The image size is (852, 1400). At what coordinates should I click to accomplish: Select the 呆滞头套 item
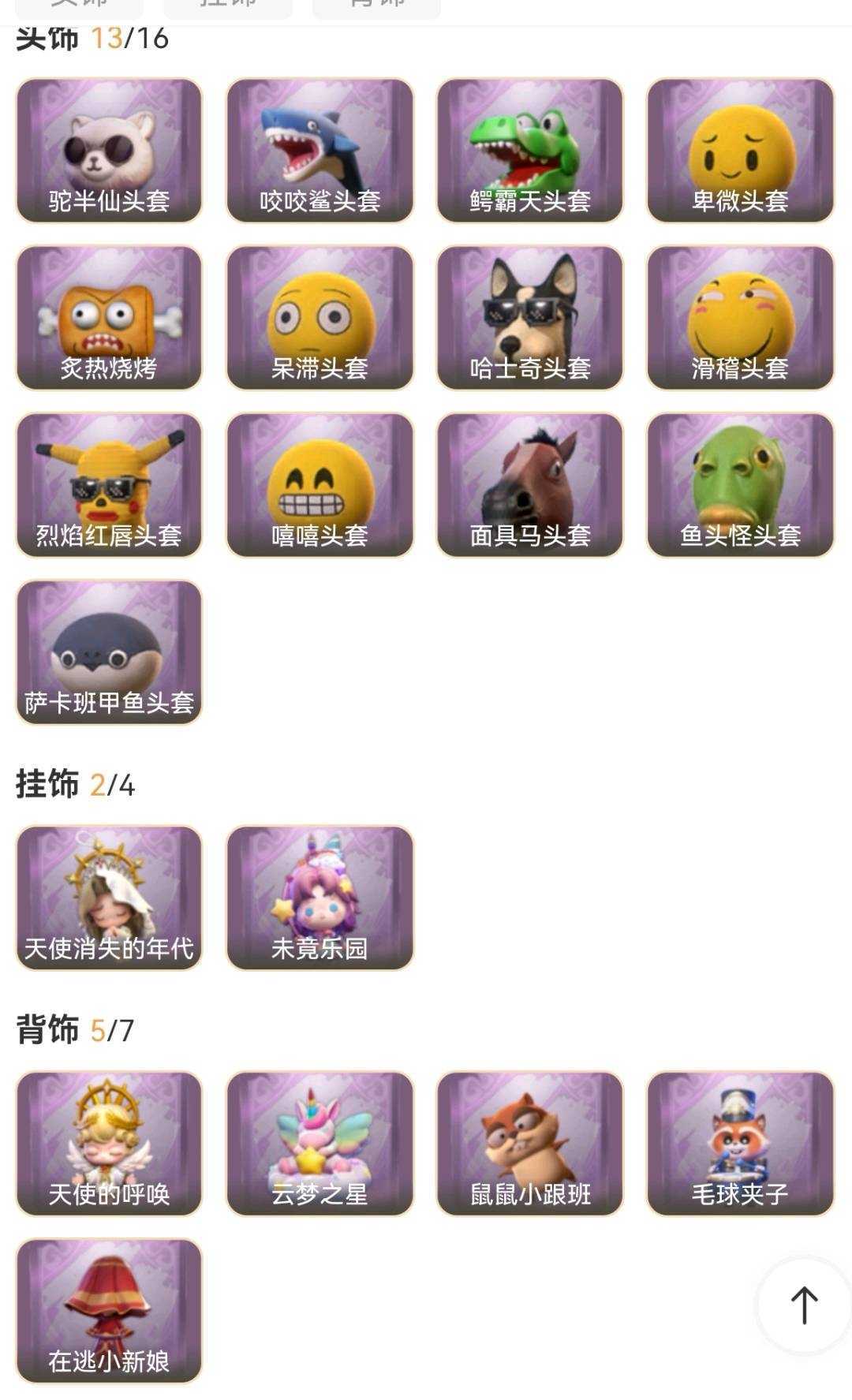tap(319, 317)
